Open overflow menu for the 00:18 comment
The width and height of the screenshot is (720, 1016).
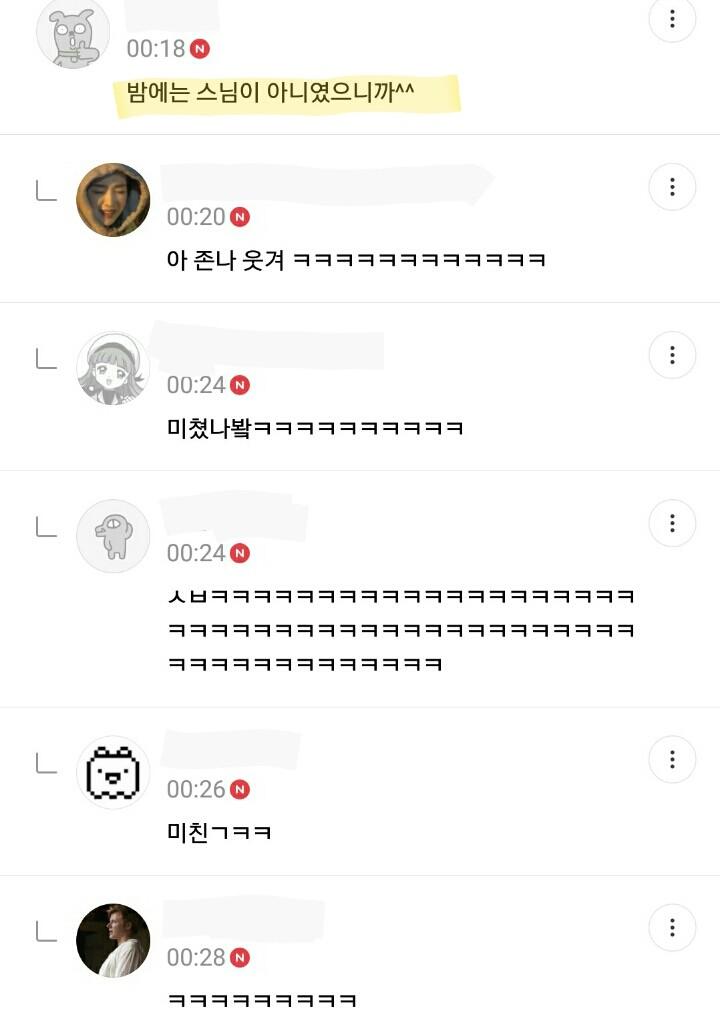pos(672,19)
